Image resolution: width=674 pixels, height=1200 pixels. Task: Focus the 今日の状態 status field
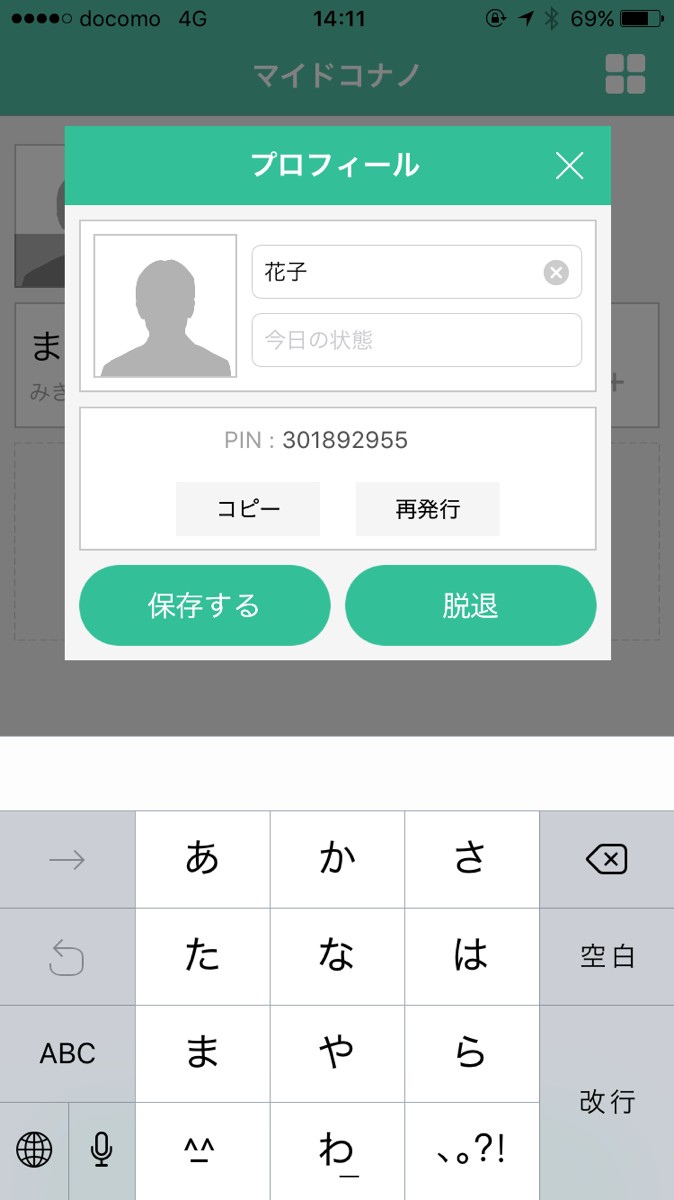click(x=416, y=340)
